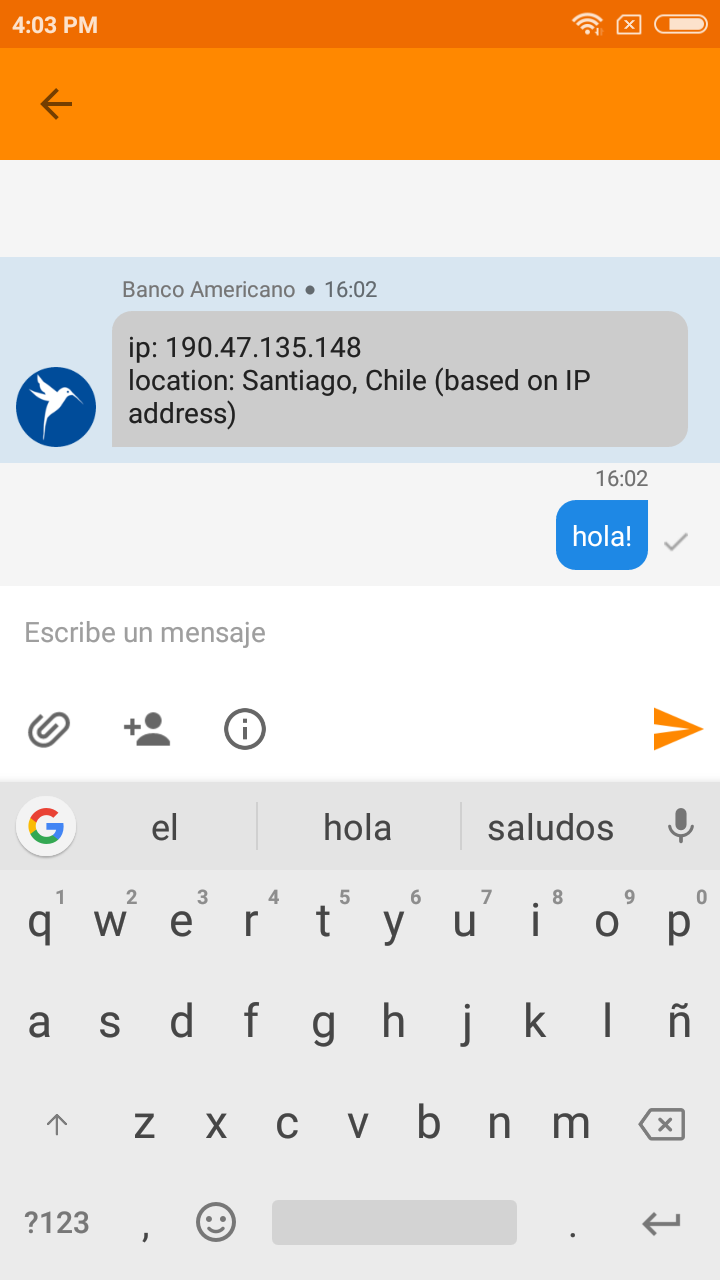
Task: Select the 'el' word suggestion
Action: (164, 827)
